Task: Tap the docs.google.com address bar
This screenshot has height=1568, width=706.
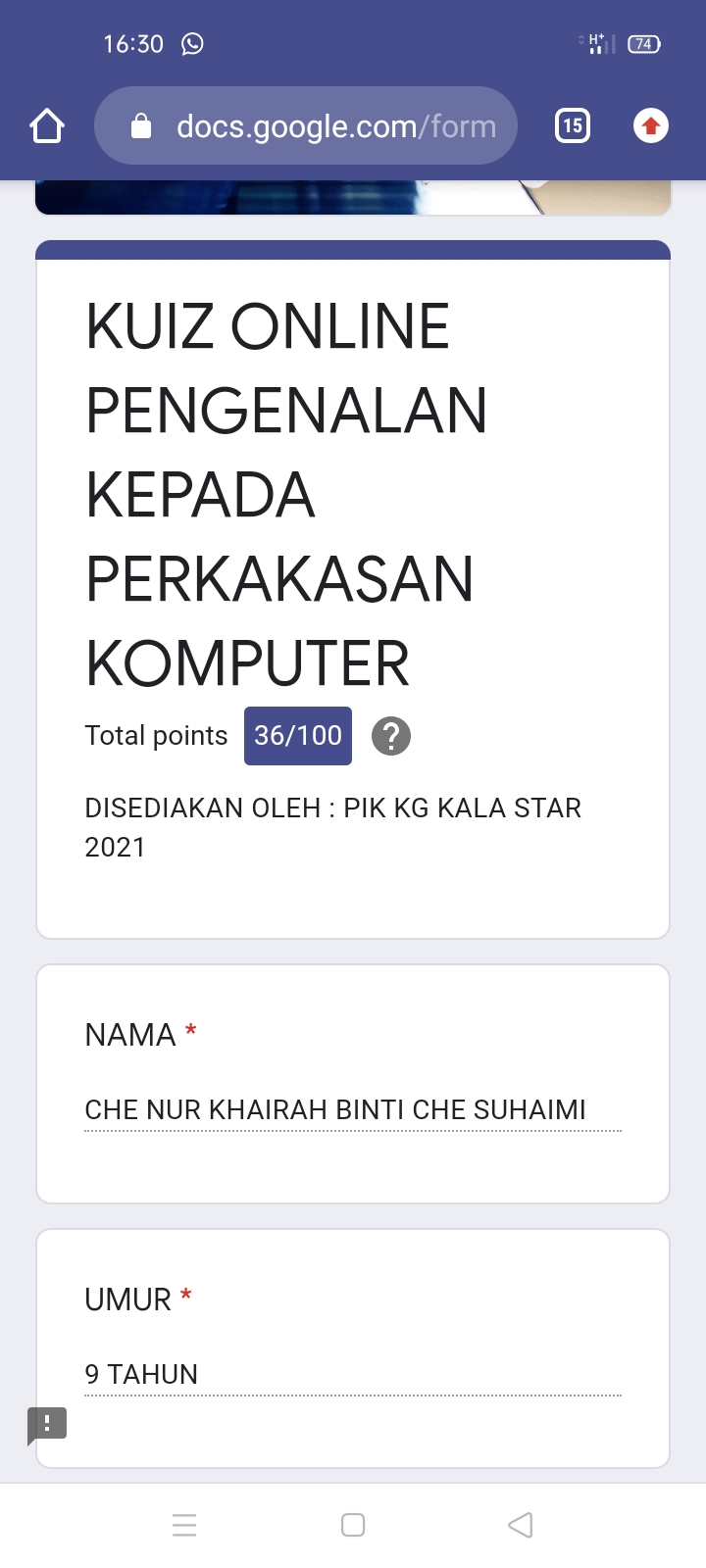Action: (306, 126)
